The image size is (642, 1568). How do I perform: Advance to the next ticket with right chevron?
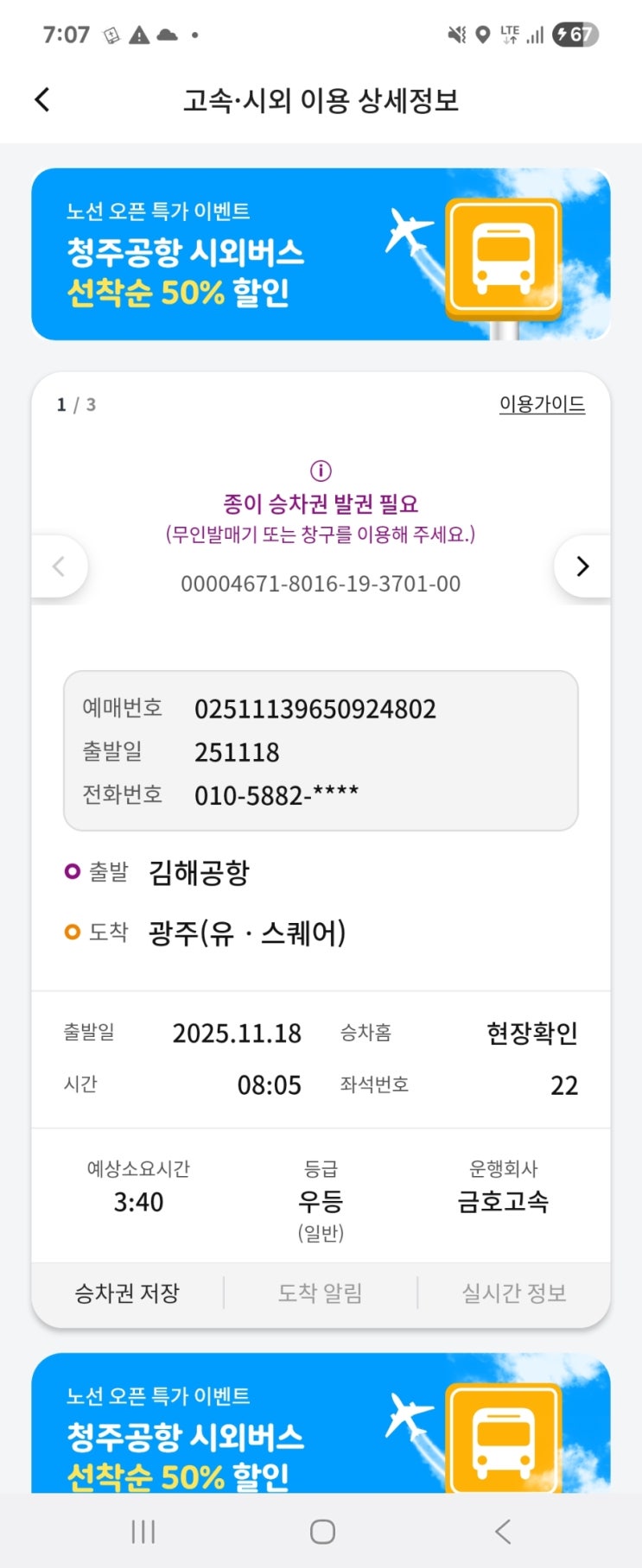coord(582,566)
